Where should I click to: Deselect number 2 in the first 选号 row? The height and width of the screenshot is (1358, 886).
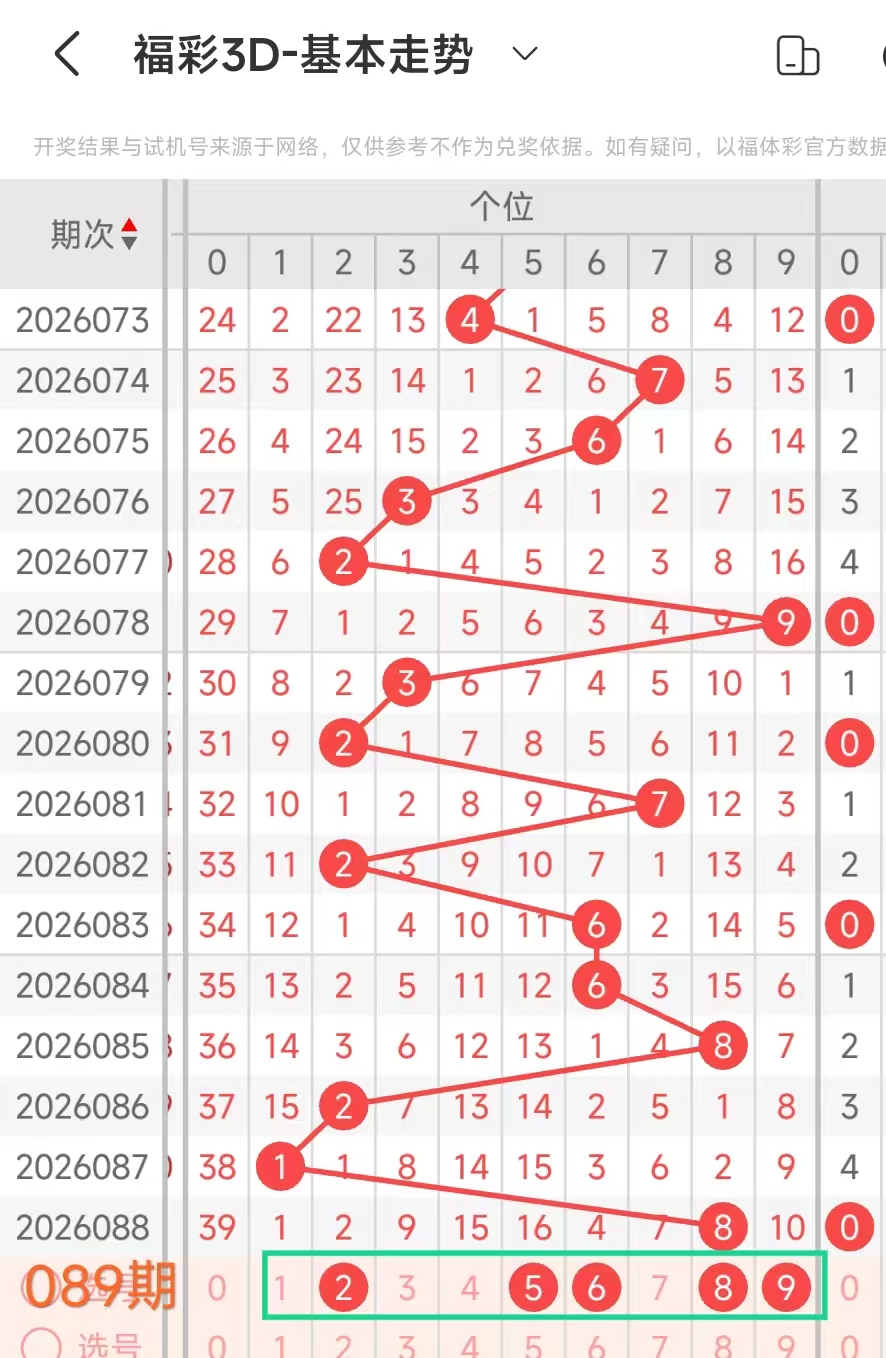pyautogui.click(x=343, y=1288)
